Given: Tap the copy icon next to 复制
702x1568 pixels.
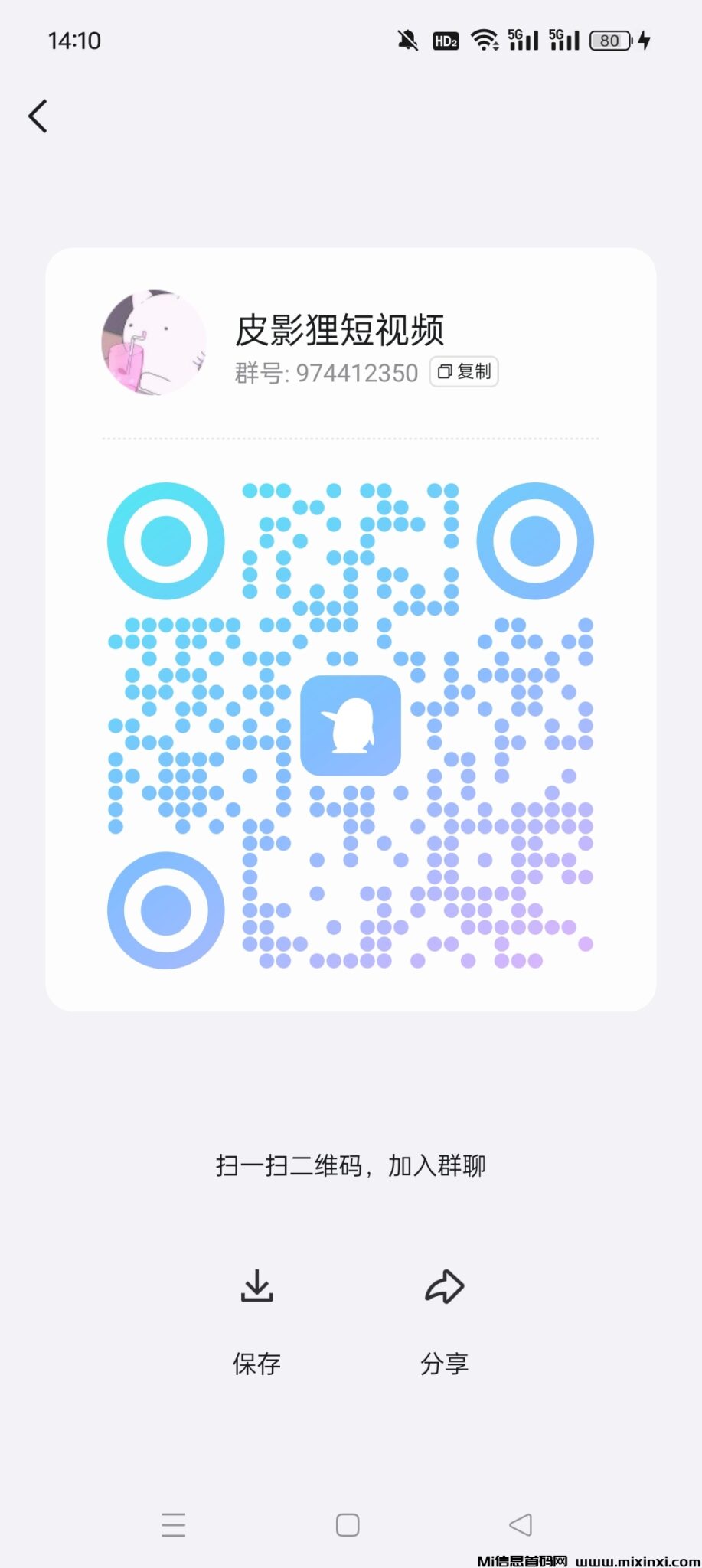Looking at the screenshot, I should coord(445,372).
